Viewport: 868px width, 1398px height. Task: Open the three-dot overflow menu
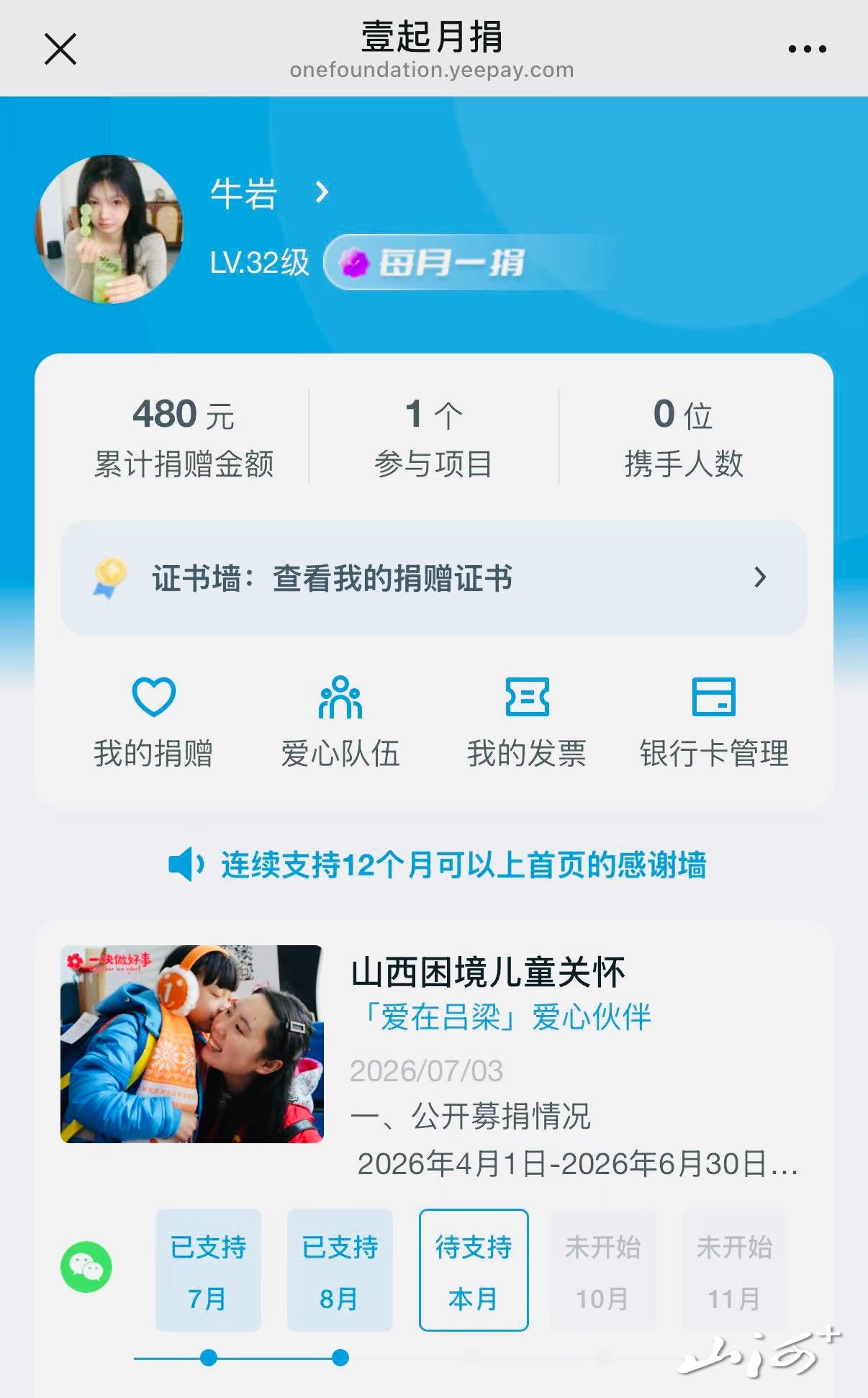tap(807, 49)
